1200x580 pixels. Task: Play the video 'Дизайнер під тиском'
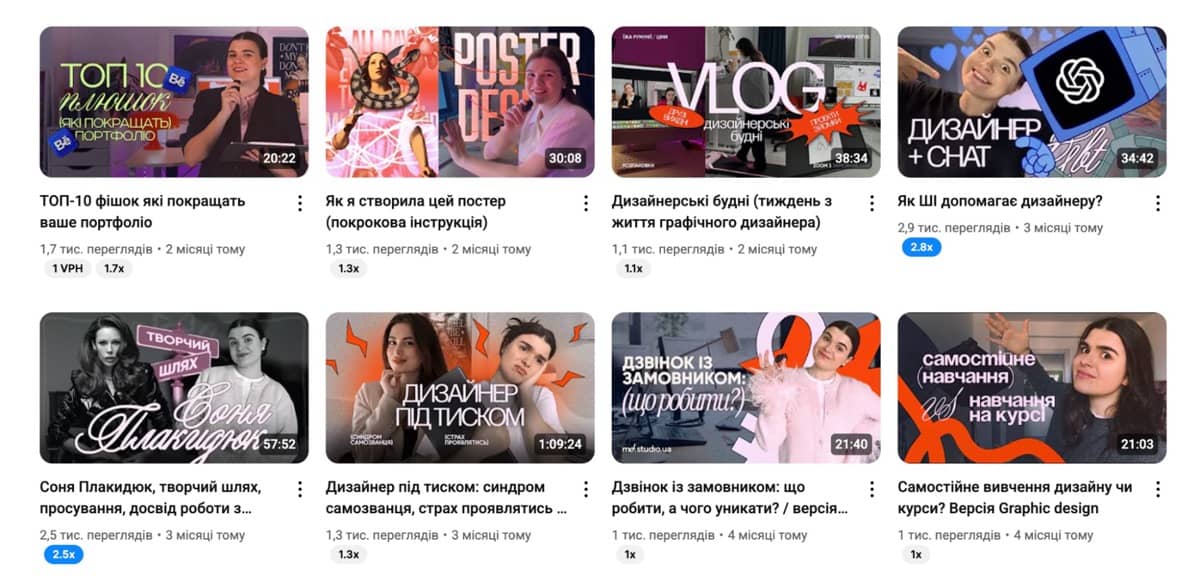[460, 388]
